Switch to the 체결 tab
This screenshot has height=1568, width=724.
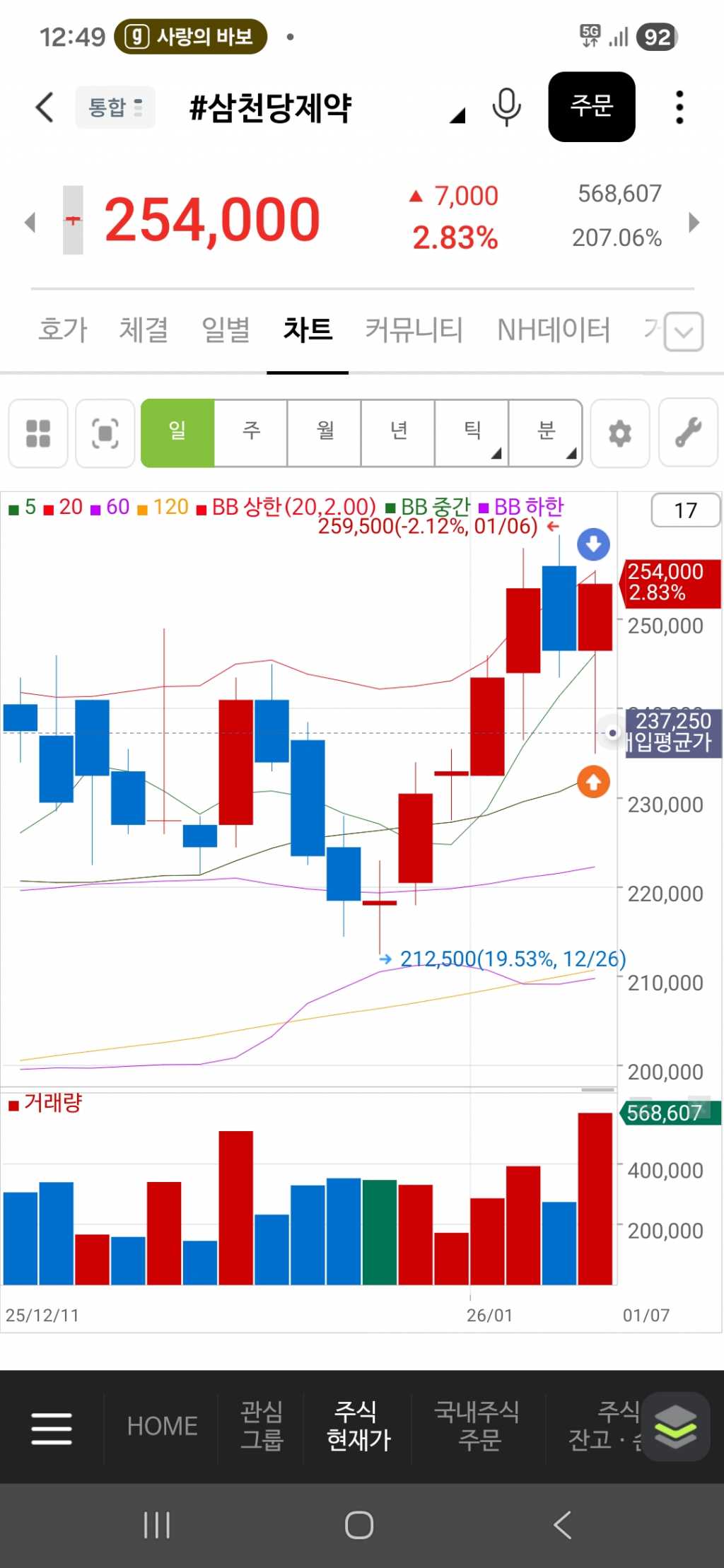coord(144,329)
